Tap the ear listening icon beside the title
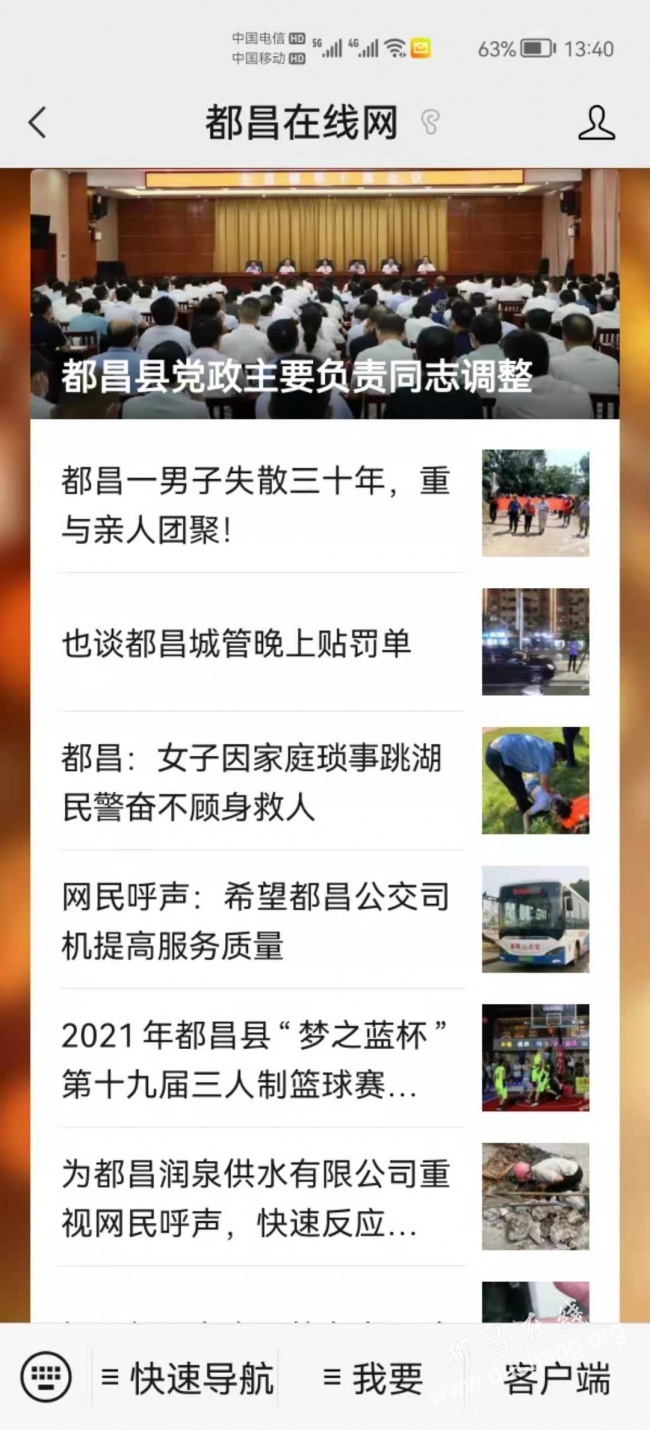 tap(430, 123)
